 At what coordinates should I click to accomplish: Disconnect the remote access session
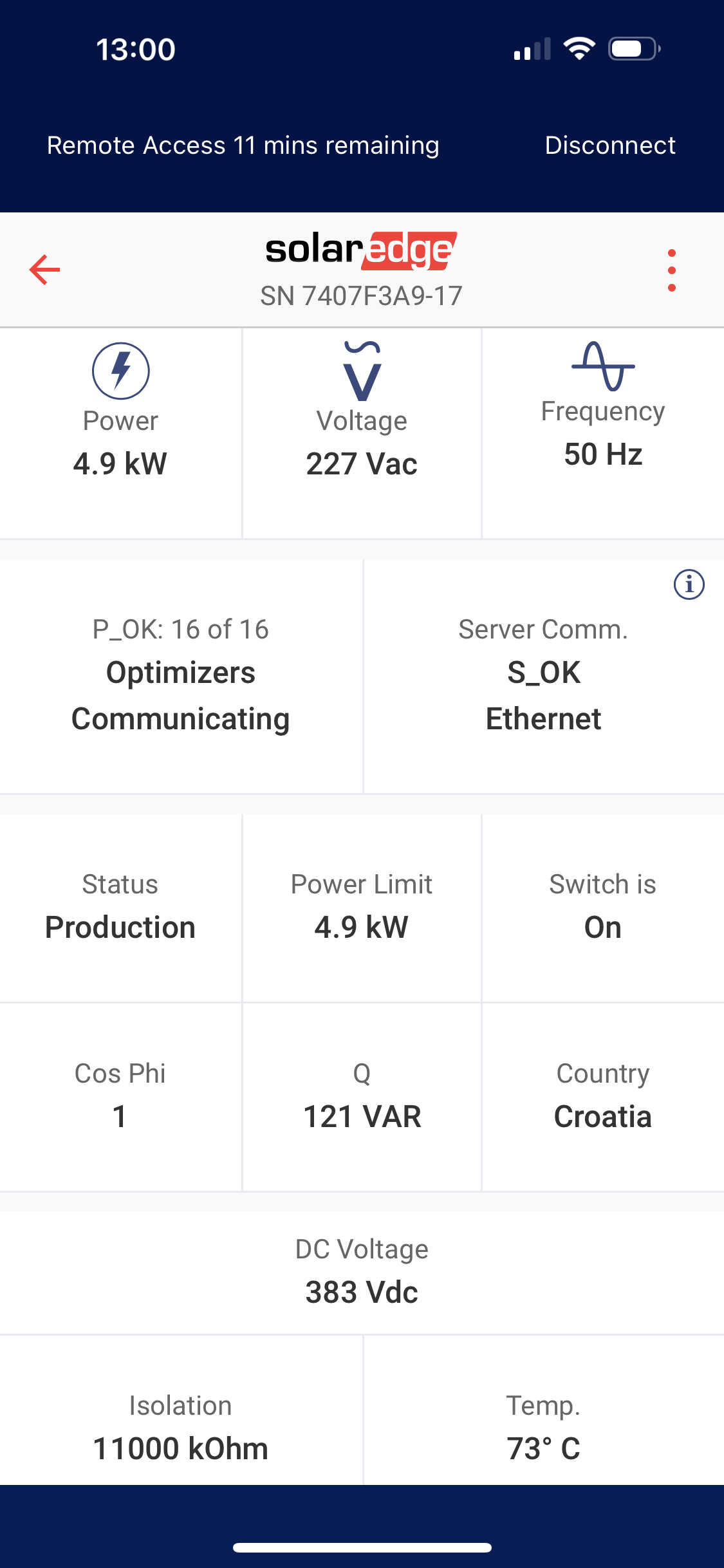[x=610, y=145]
